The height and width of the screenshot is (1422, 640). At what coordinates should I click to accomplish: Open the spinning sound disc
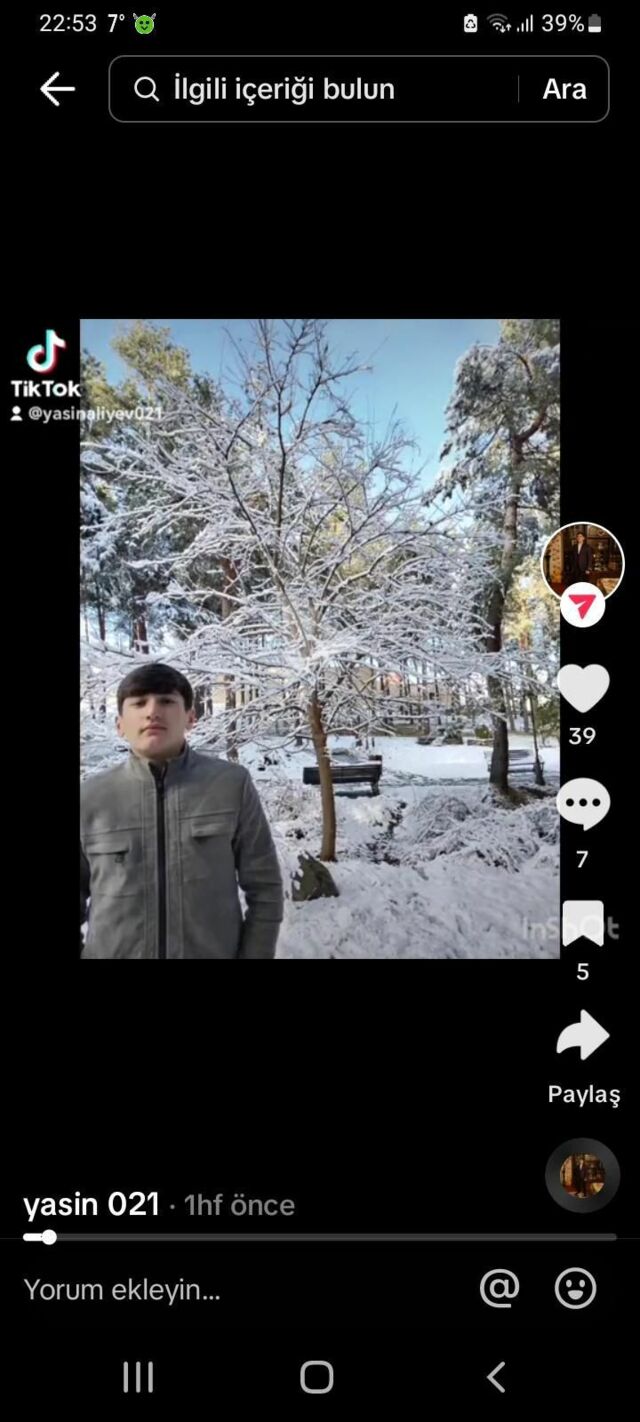(582, 1175)
